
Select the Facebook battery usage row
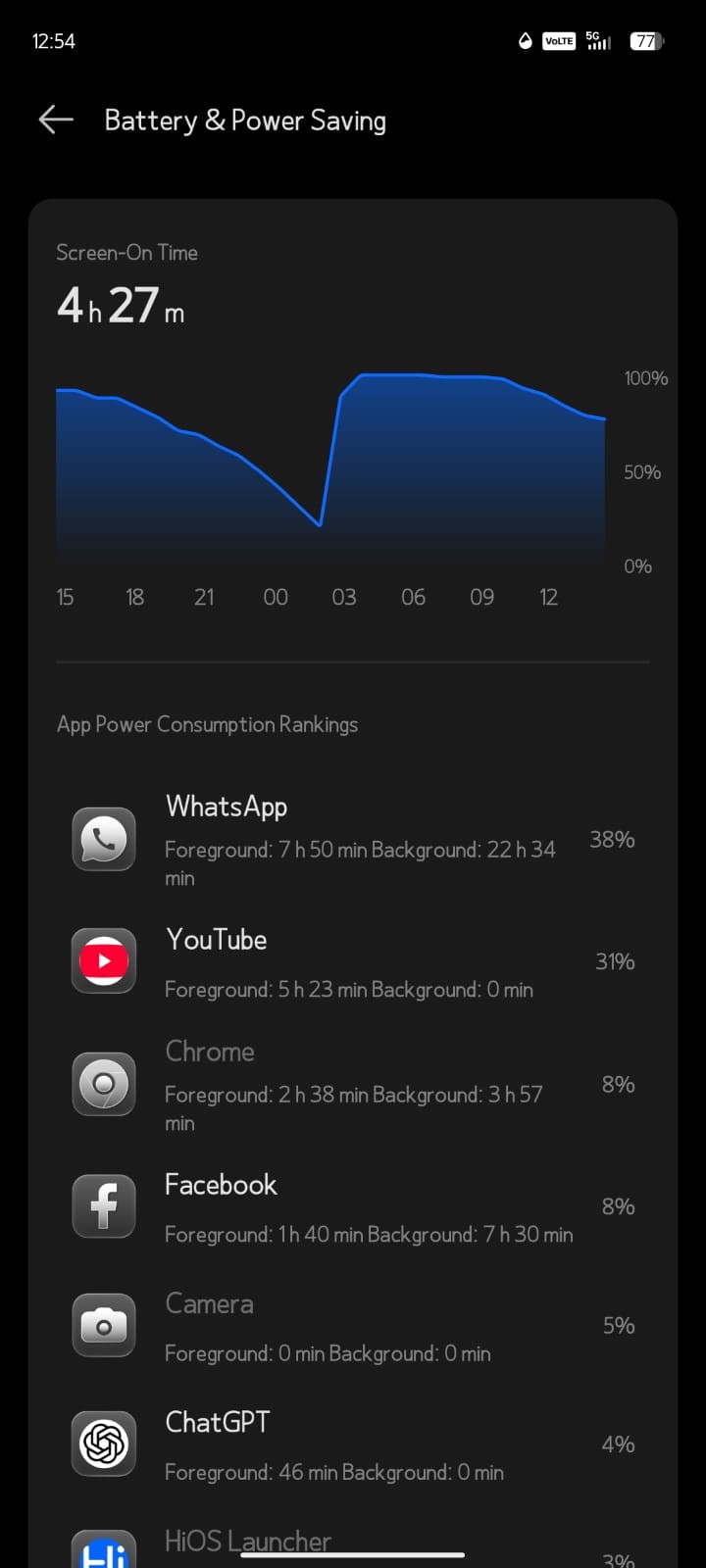click(353, 1207)
